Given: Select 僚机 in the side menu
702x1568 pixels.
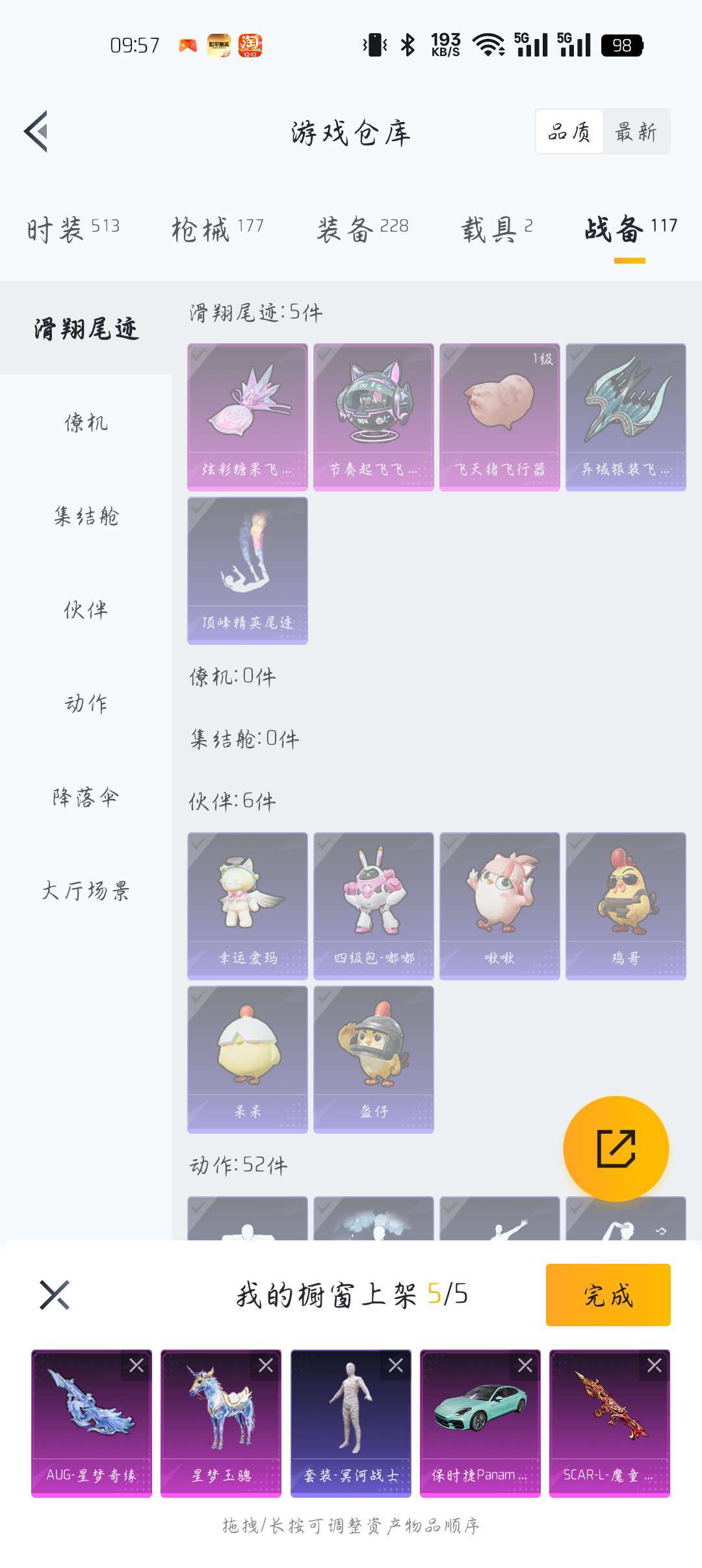Looking at the screenshot, I should [86, 423].
